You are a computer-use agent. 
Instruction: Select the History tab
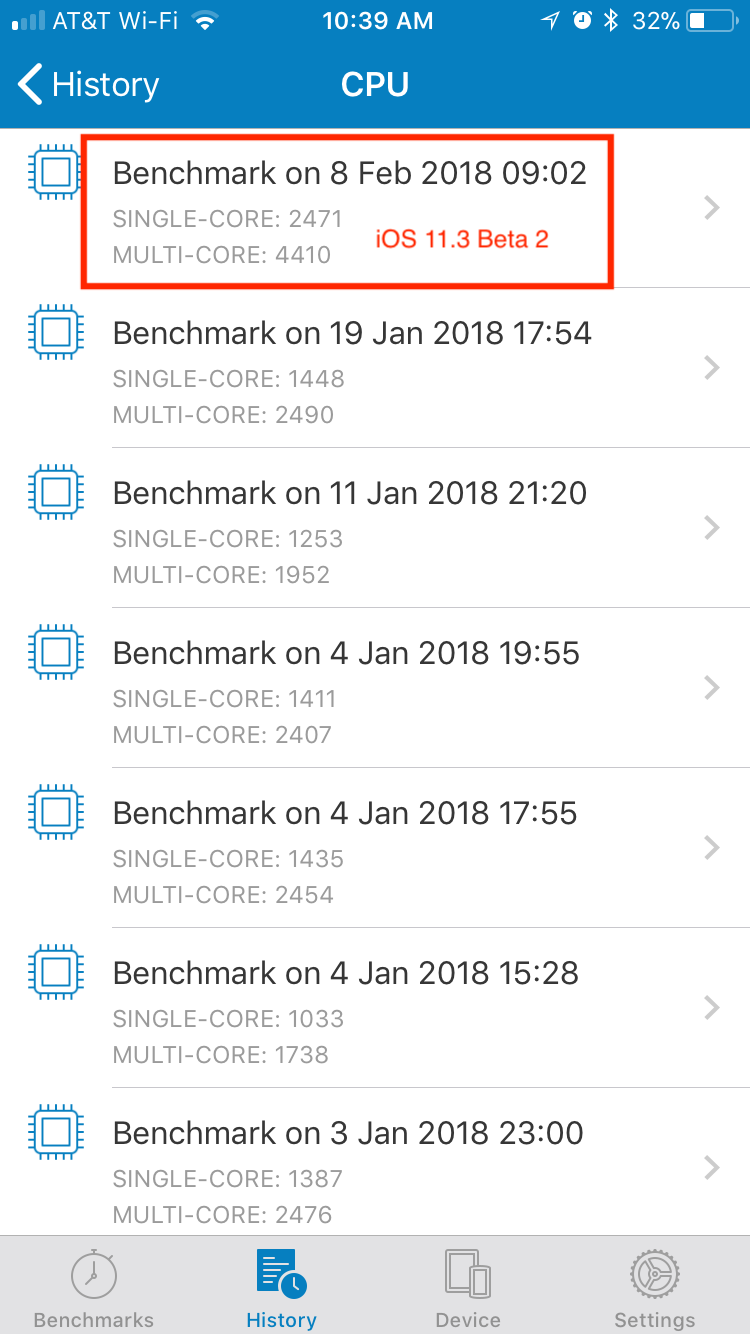[281, 1286]
